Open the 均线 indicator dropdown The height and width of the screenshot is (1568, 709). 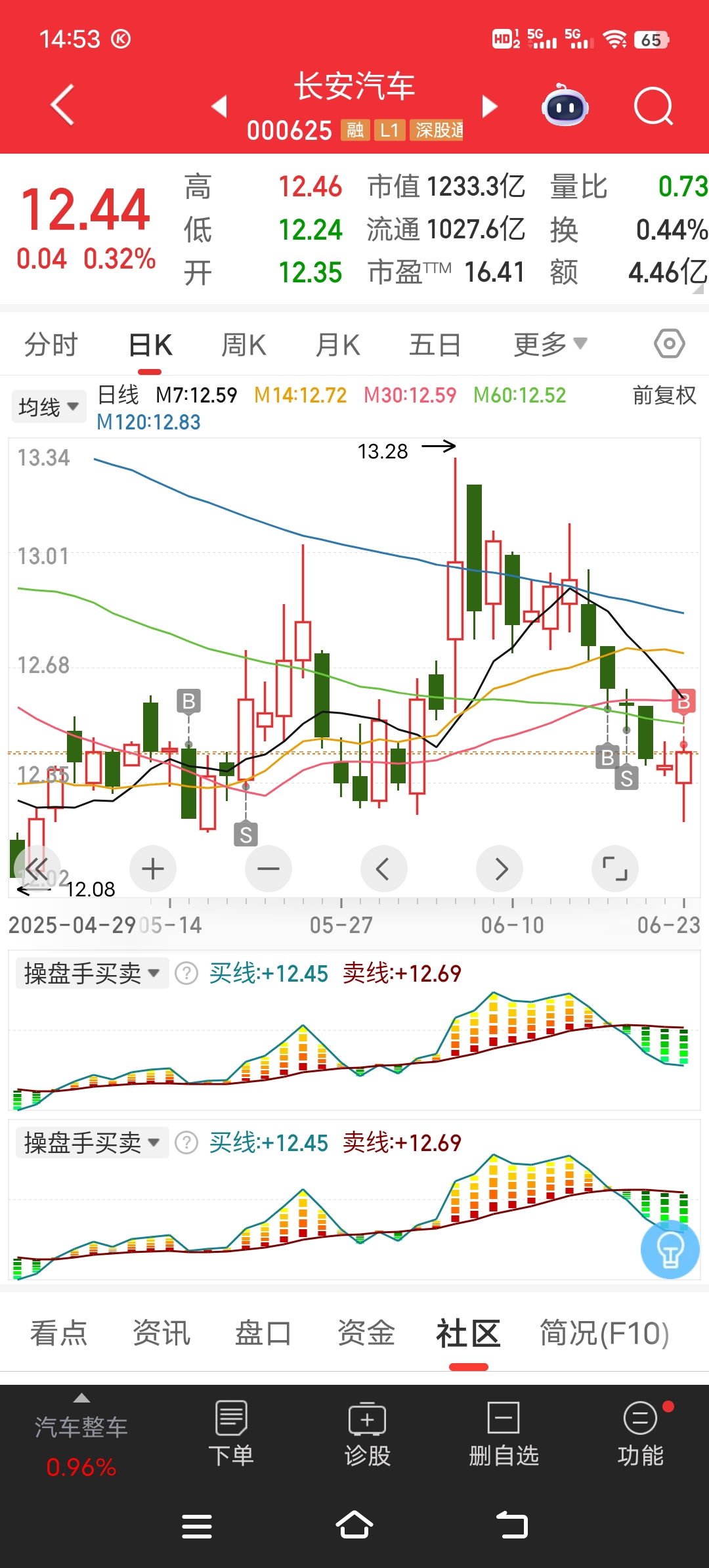pos(49,406)
